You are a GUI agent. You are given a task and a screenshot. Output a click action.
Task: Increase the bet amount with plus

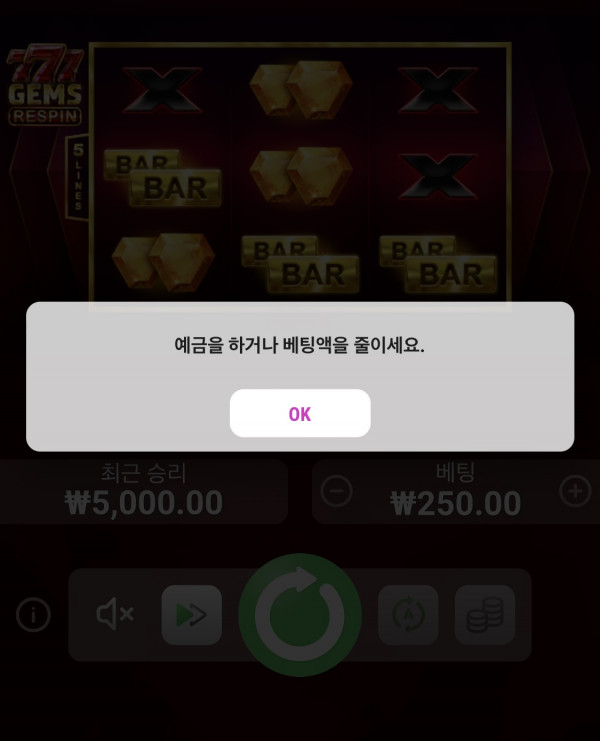click(x=575, y=491)
